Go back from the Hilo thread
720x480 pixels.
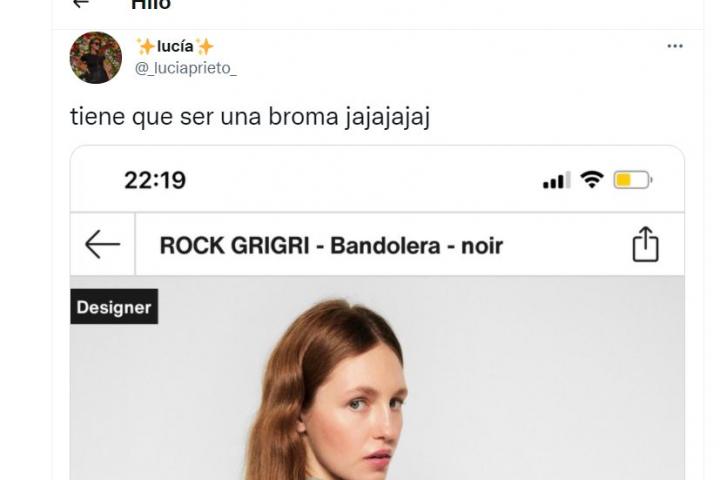click(x=82, y=4)
